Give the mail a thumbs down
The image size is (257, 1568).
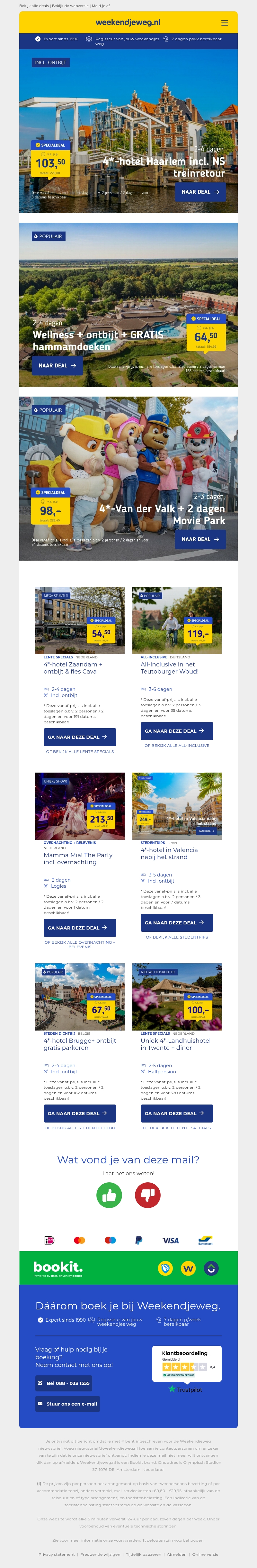click(148, 1196)
